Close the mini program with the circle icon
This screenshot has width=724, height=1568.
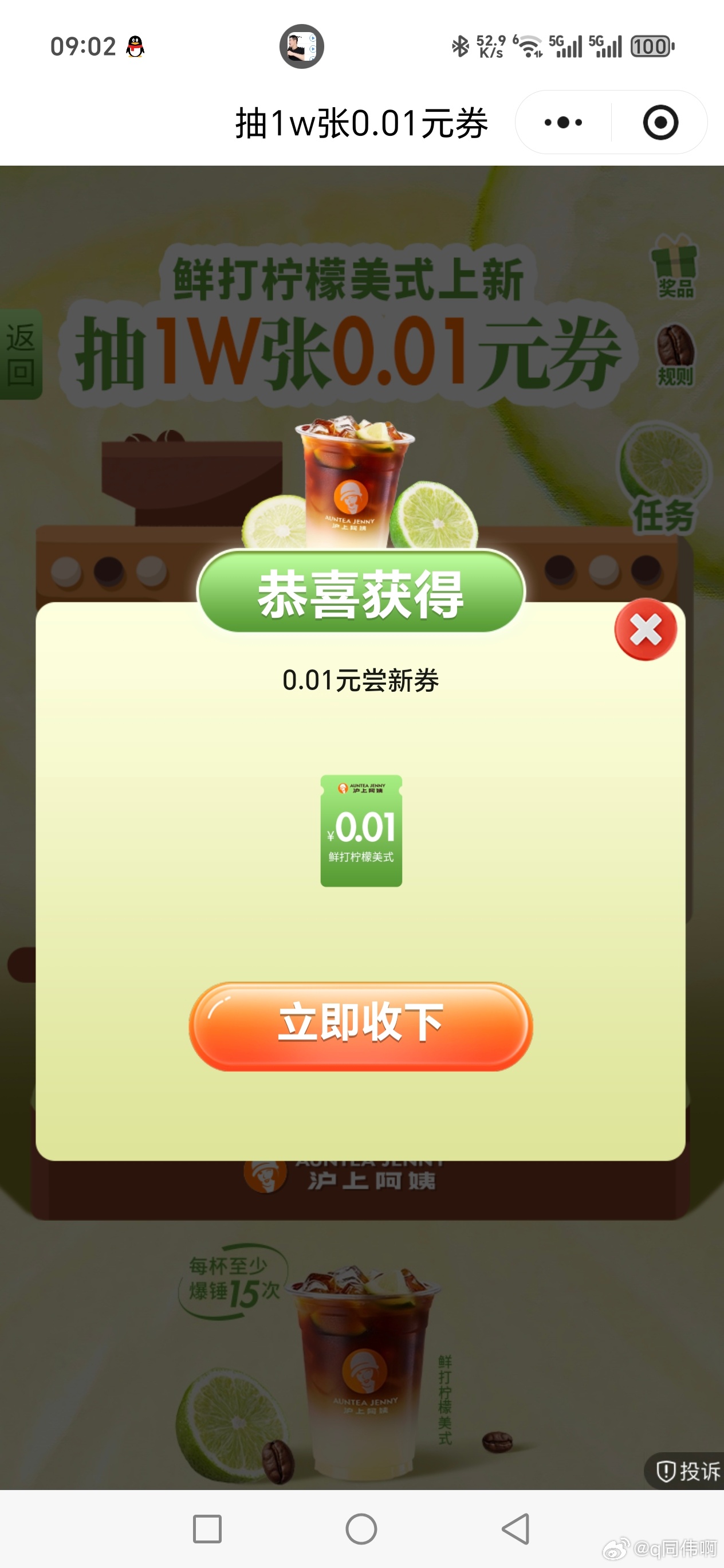click(660, 122)
